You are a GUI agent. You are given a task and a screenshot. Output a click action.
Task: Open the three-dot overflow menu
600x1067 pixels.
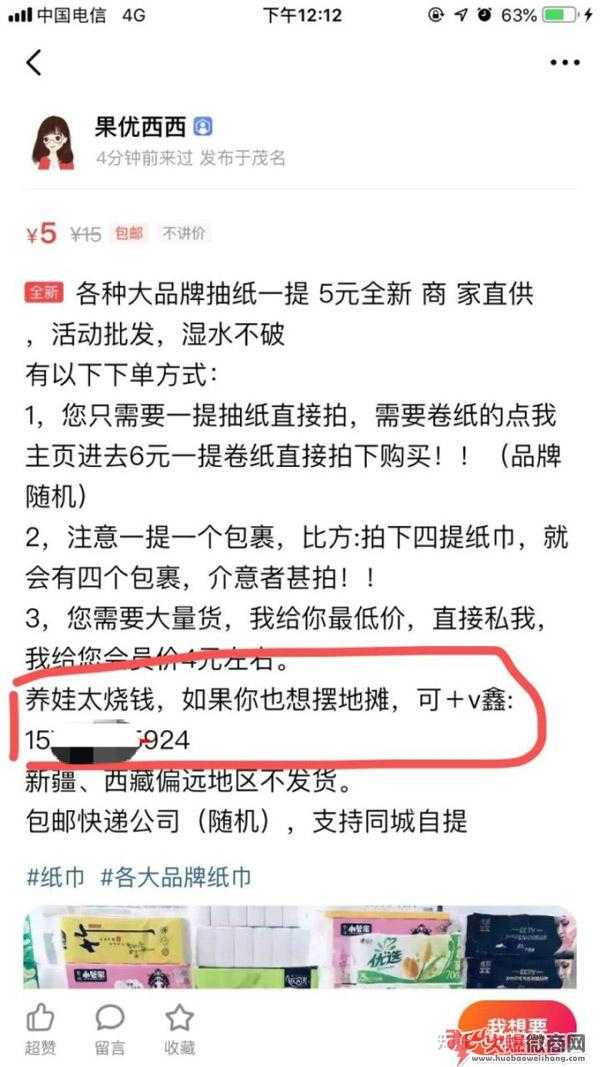pyautogui.click(x=565, y=62)
